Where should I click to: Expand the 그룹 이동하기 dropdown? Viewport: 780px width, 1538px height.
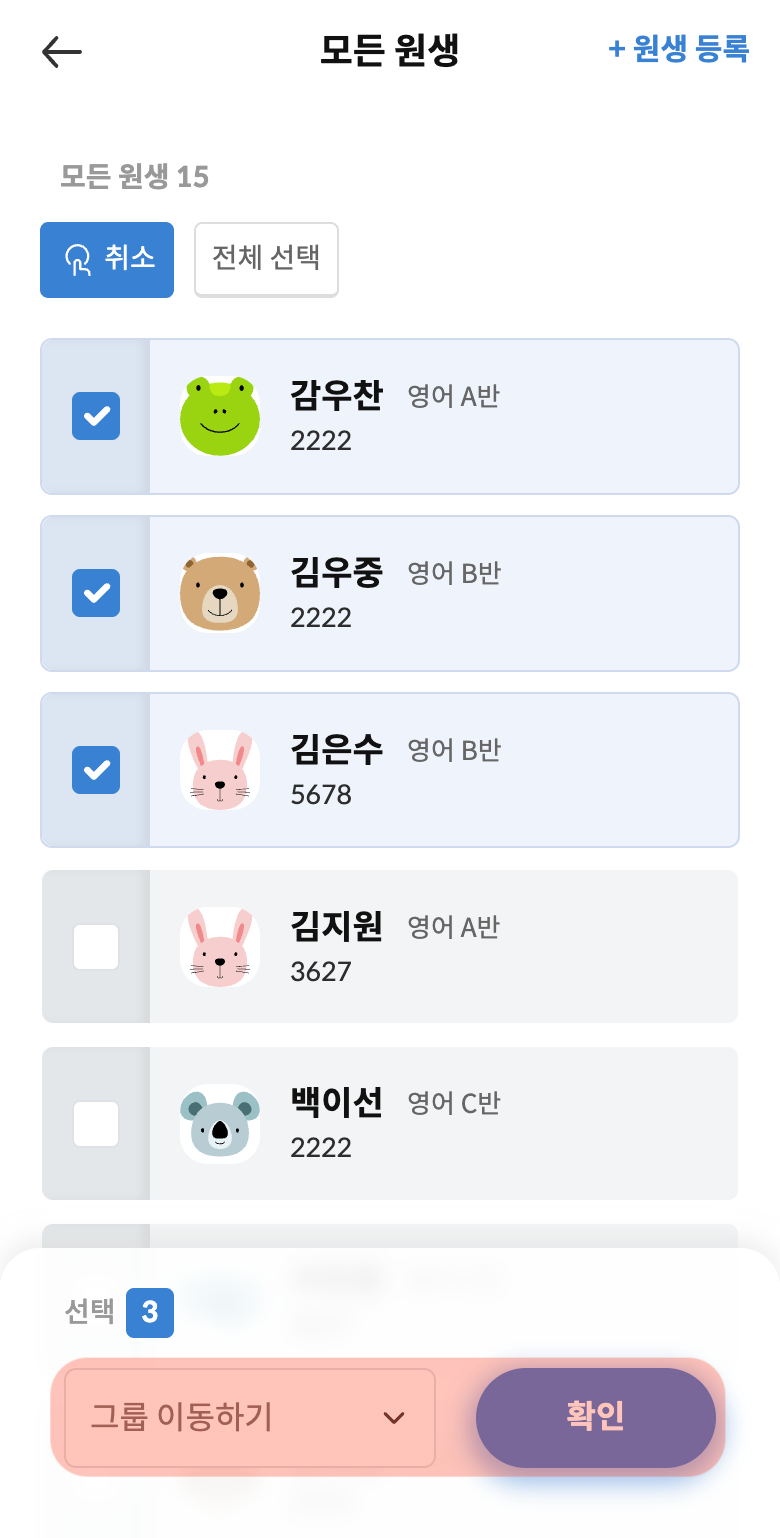(250, 1417)
